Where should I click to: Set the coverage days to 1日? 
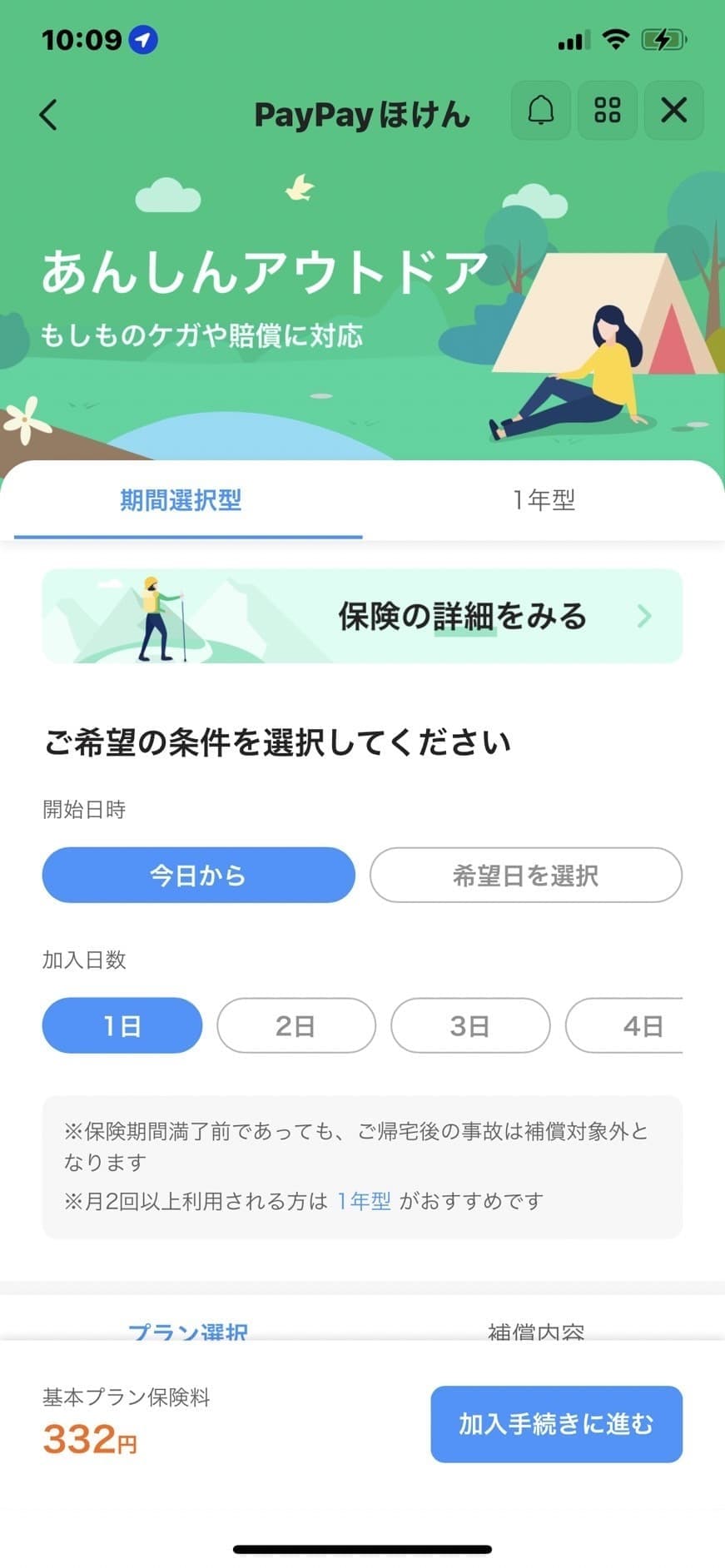(x=122, y=1025)
